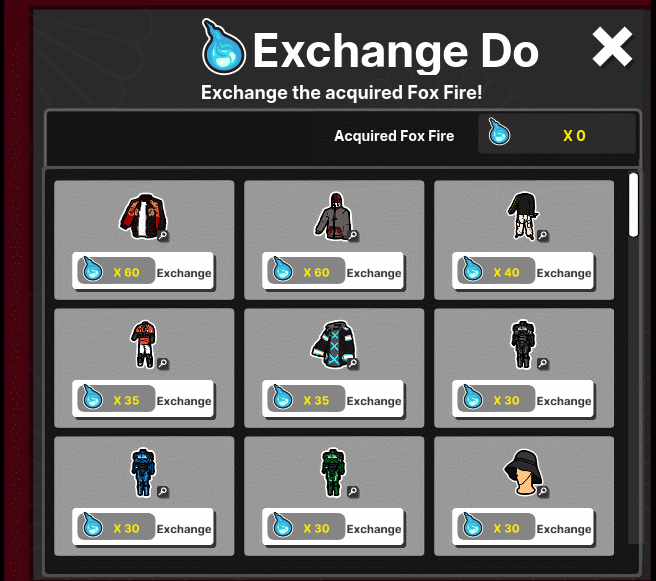
Task: Preview the gray hoodie with magnifier icon
Action: (353, 236)
